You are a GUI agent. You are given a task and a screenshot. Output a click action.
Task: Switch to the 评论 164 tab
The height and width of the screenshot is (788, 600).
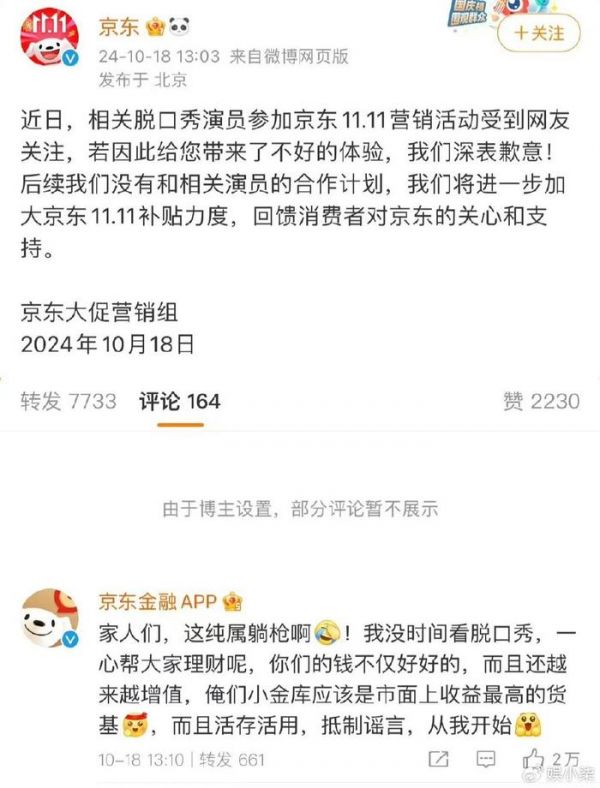[179, 401]
